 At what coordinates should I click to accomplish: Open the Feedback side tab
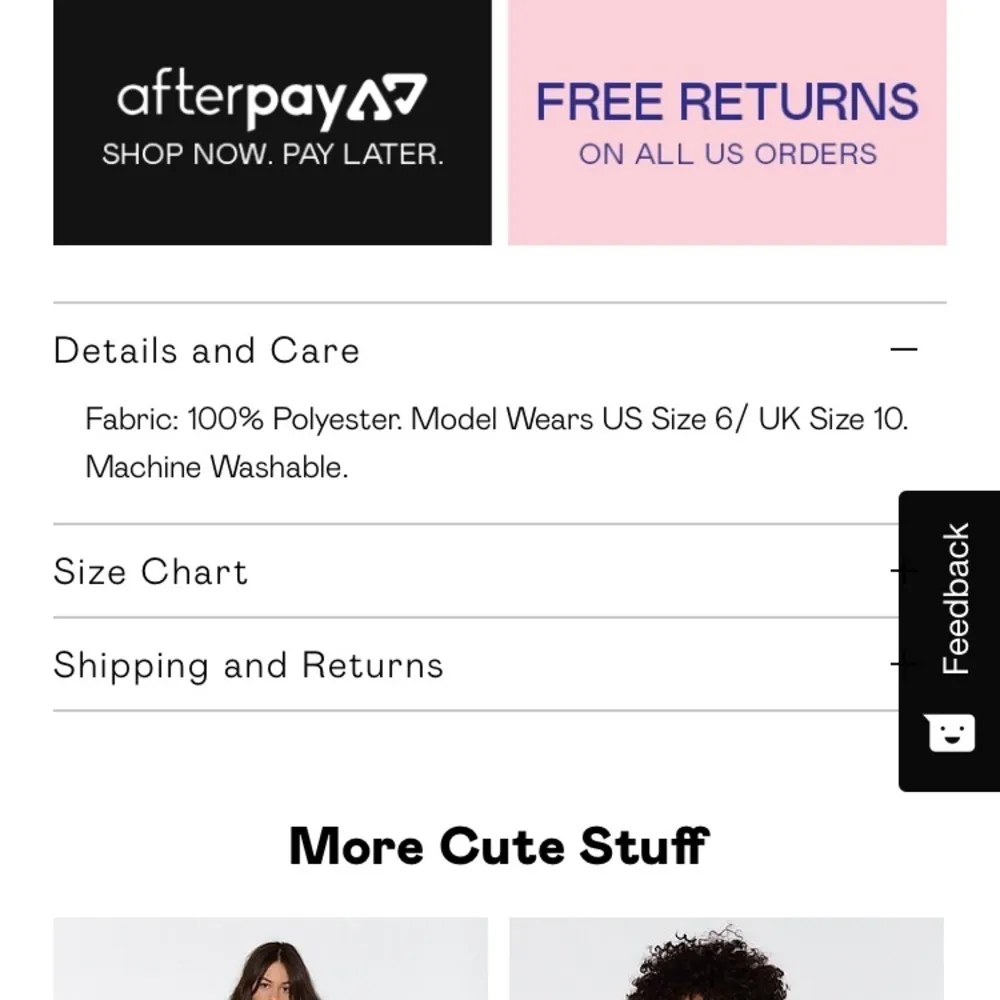point(949,640)
